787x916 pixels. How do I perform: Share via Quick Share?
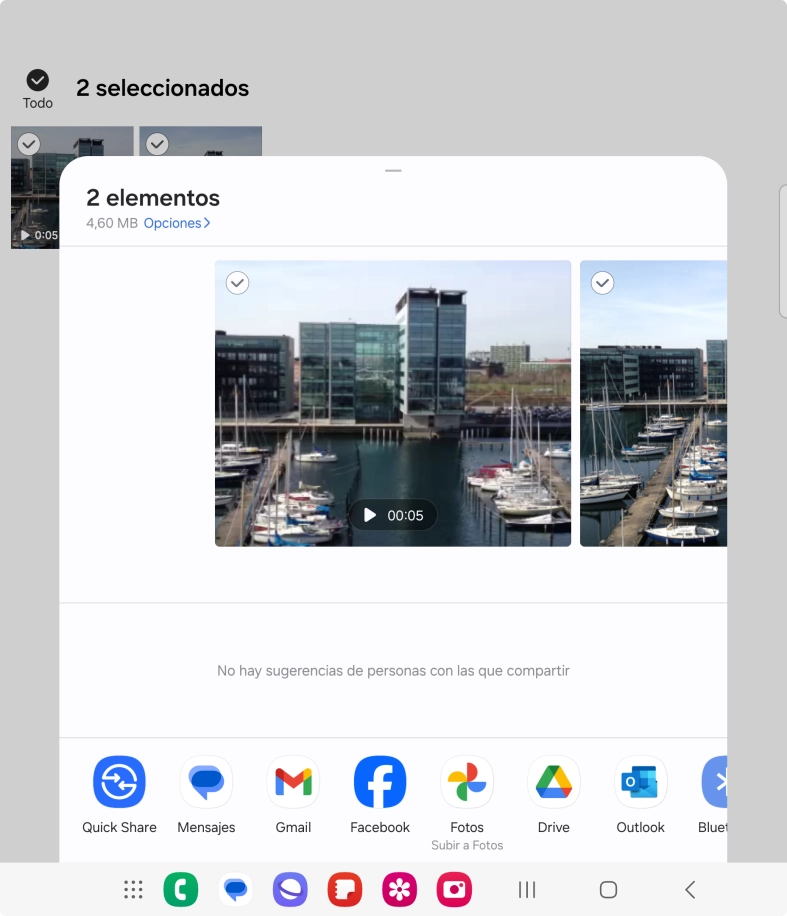119,782
